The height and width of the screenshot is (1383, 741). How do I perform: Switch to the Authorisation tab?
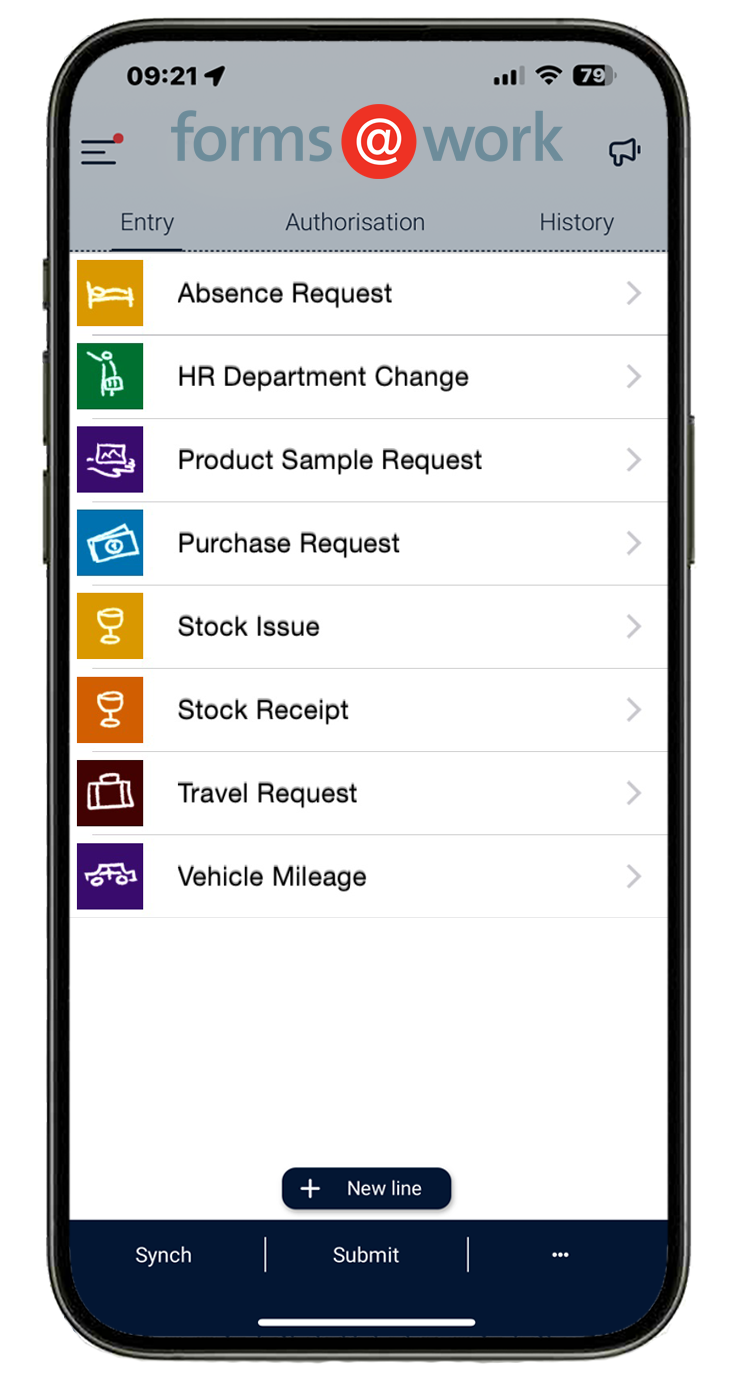coord(355,222)
